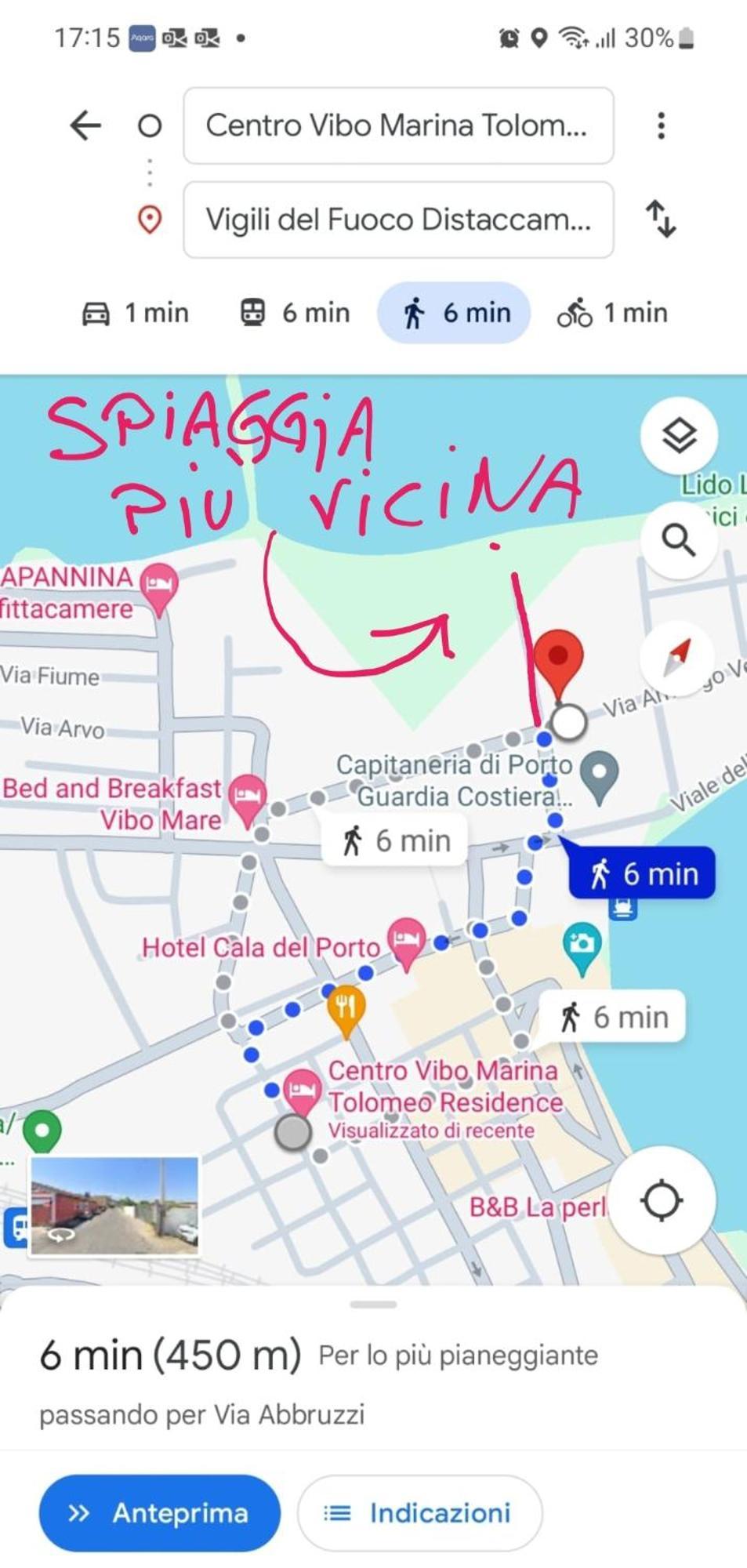
Task: Search along the route
Action: 679,540
